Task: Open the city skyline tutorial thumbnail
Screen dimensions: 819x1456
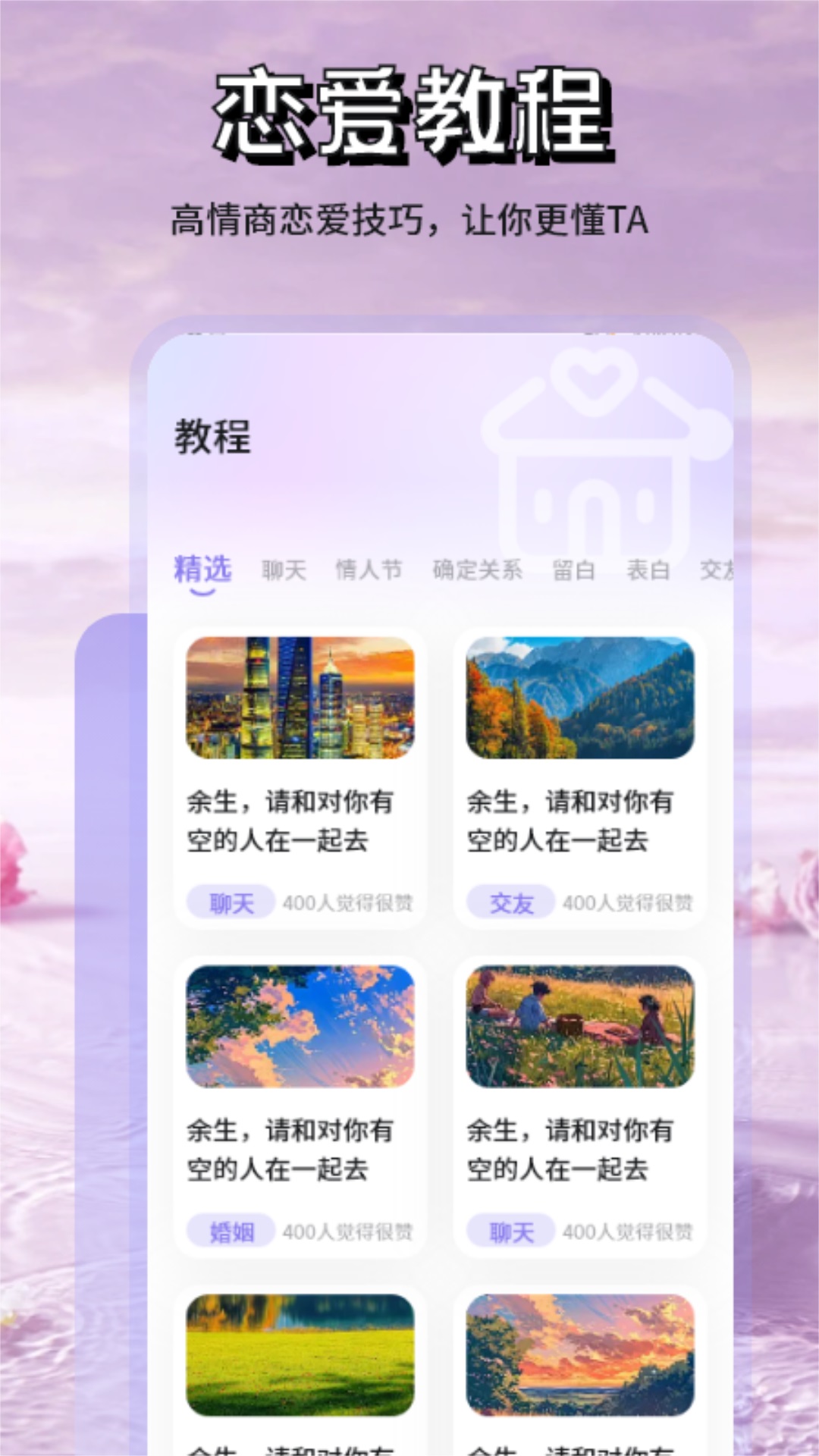Action: pyautogui.click(x=300, y=698)
